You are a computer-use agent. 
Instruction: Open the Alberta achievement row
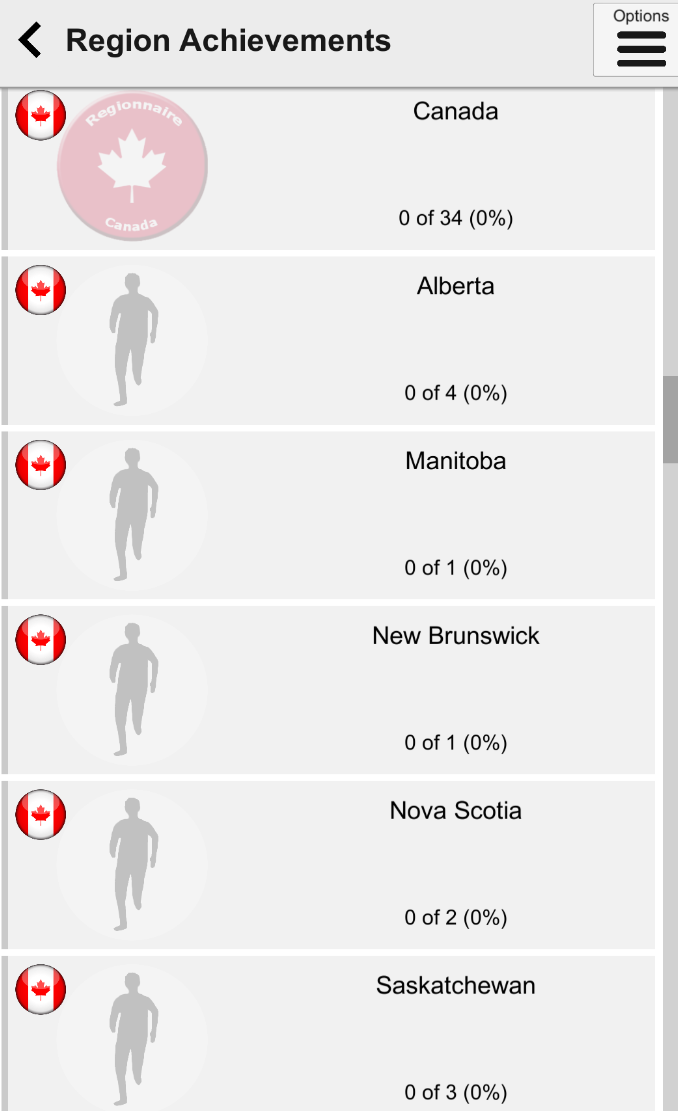point(329,341)
